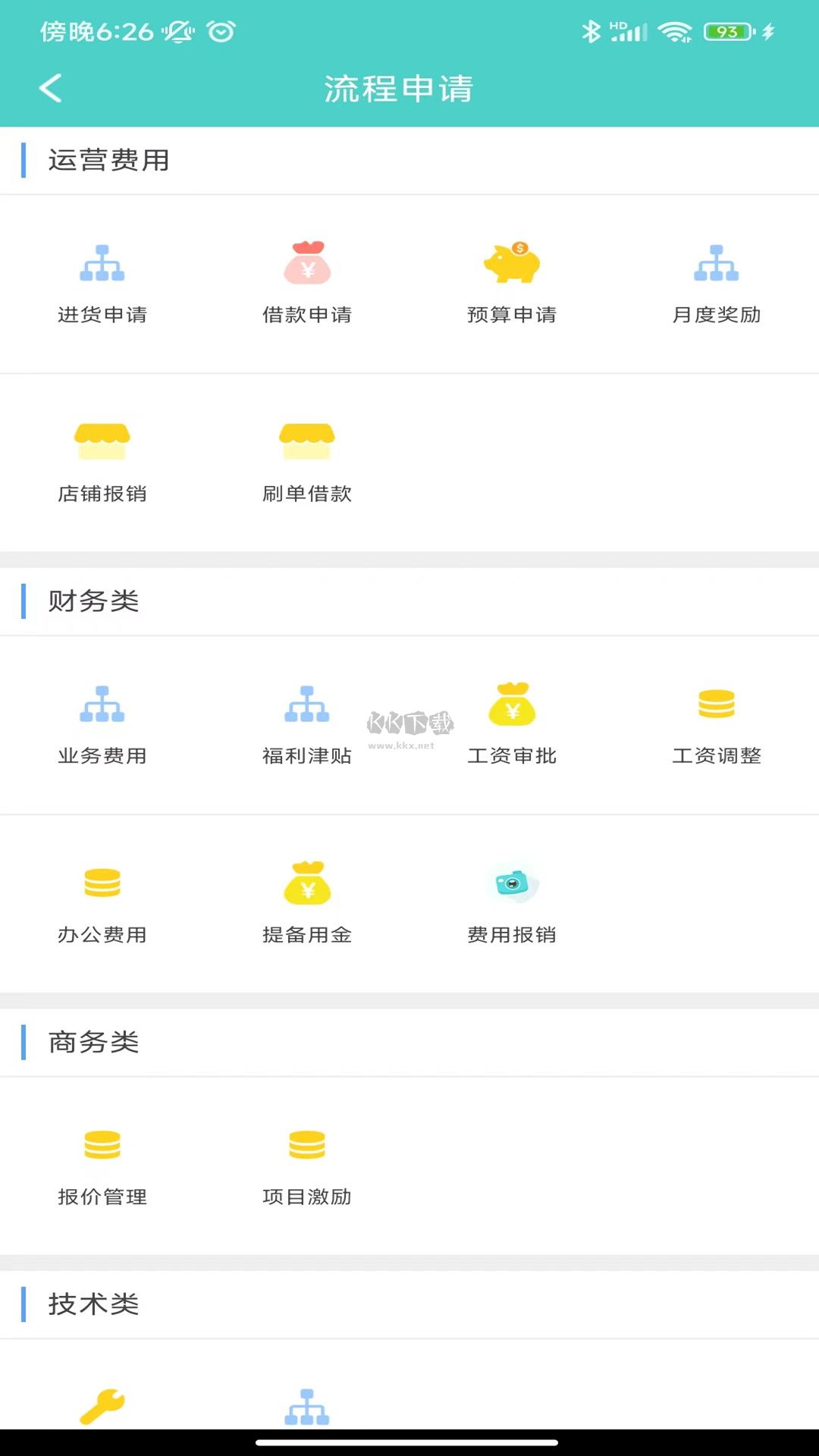Tap the 工资审批 yellow money pouch icon
This screenshot has height=1456, width=819.
pos(511,705)
